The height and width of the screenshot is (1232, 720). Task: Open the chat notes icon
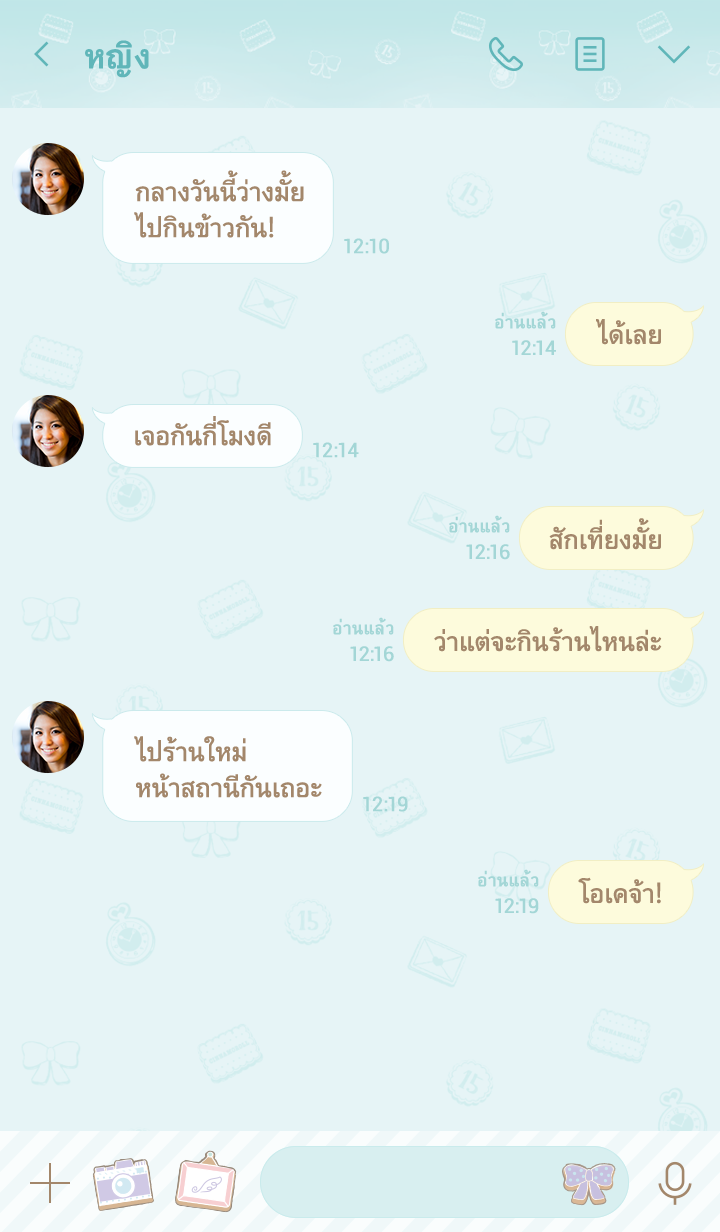point(589,54)
